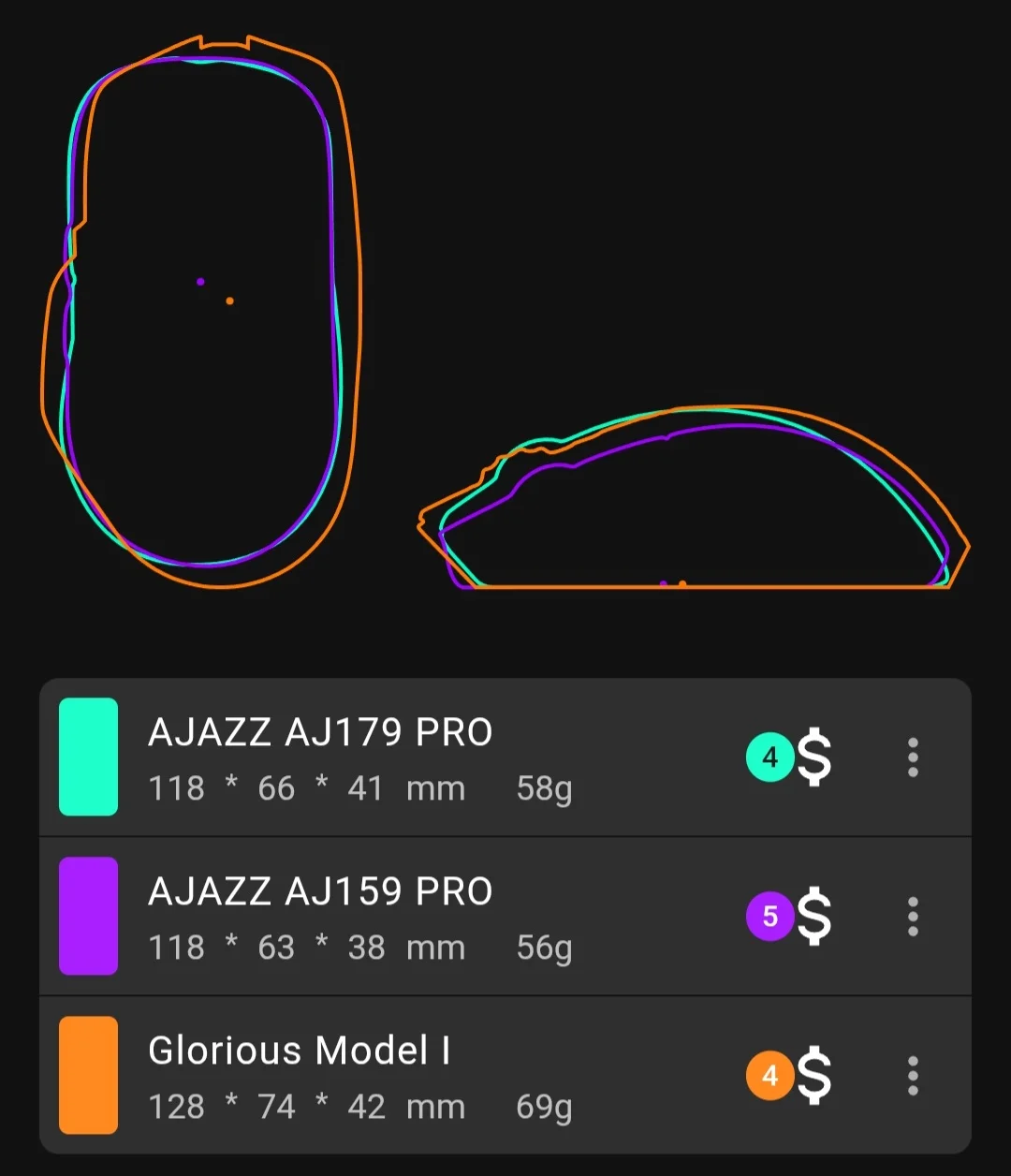
Task: Tap the orange color swatch for Glorious Model I
Action: point(88,1075)
